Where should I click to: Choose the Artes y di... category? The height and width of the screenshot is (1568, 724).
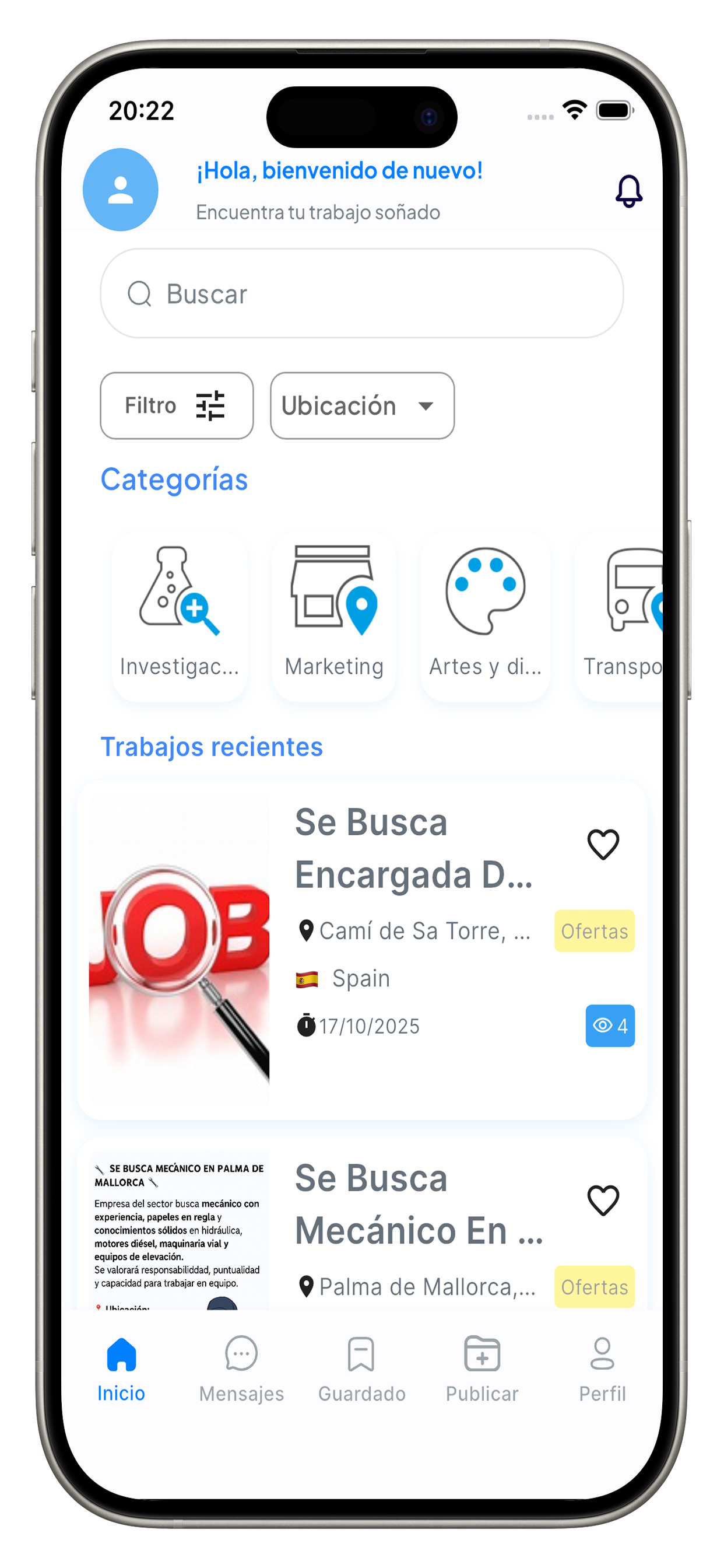coord(485,616)
